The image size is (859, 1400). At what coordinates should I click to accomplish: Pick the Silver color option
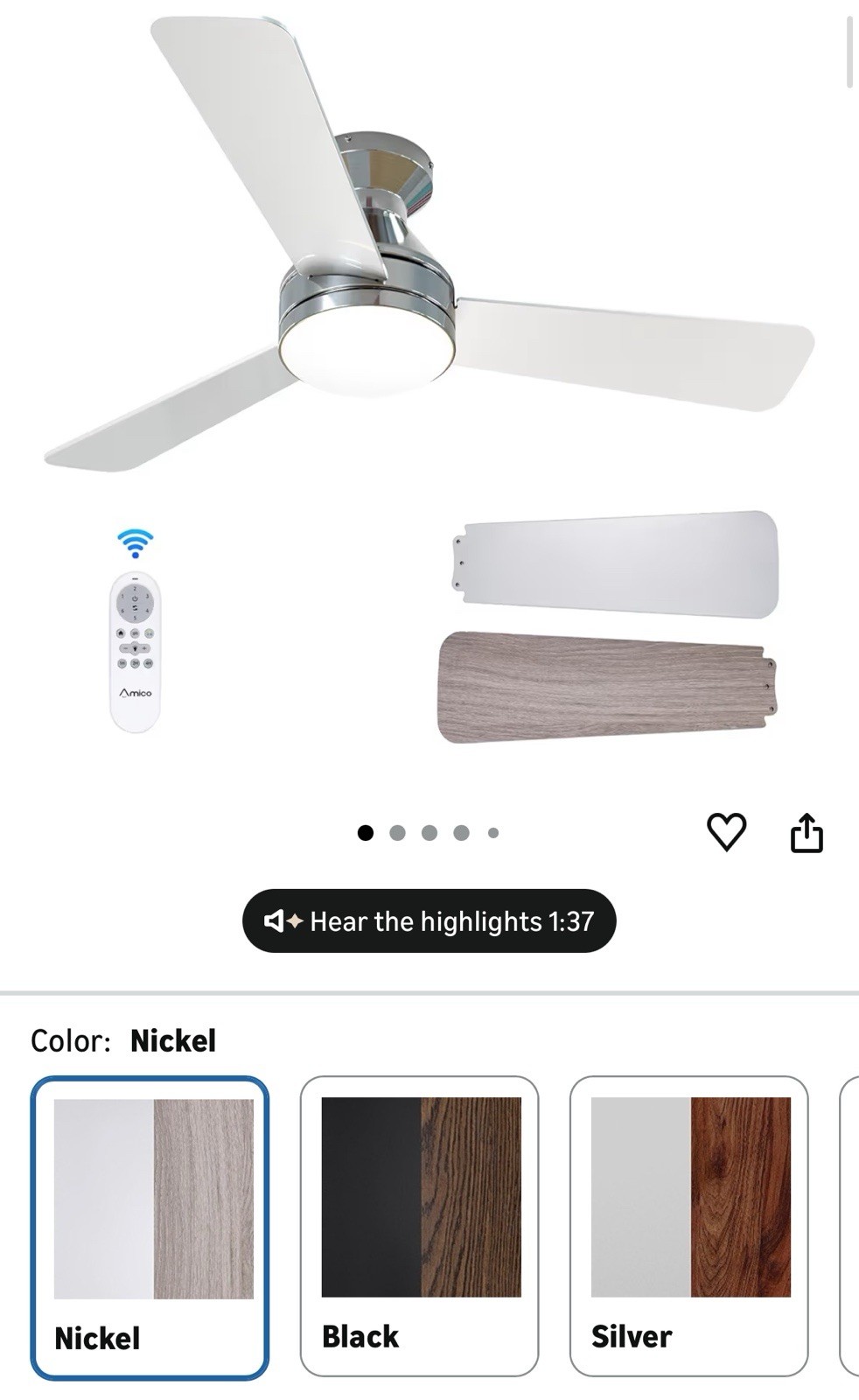point(688,1225)
